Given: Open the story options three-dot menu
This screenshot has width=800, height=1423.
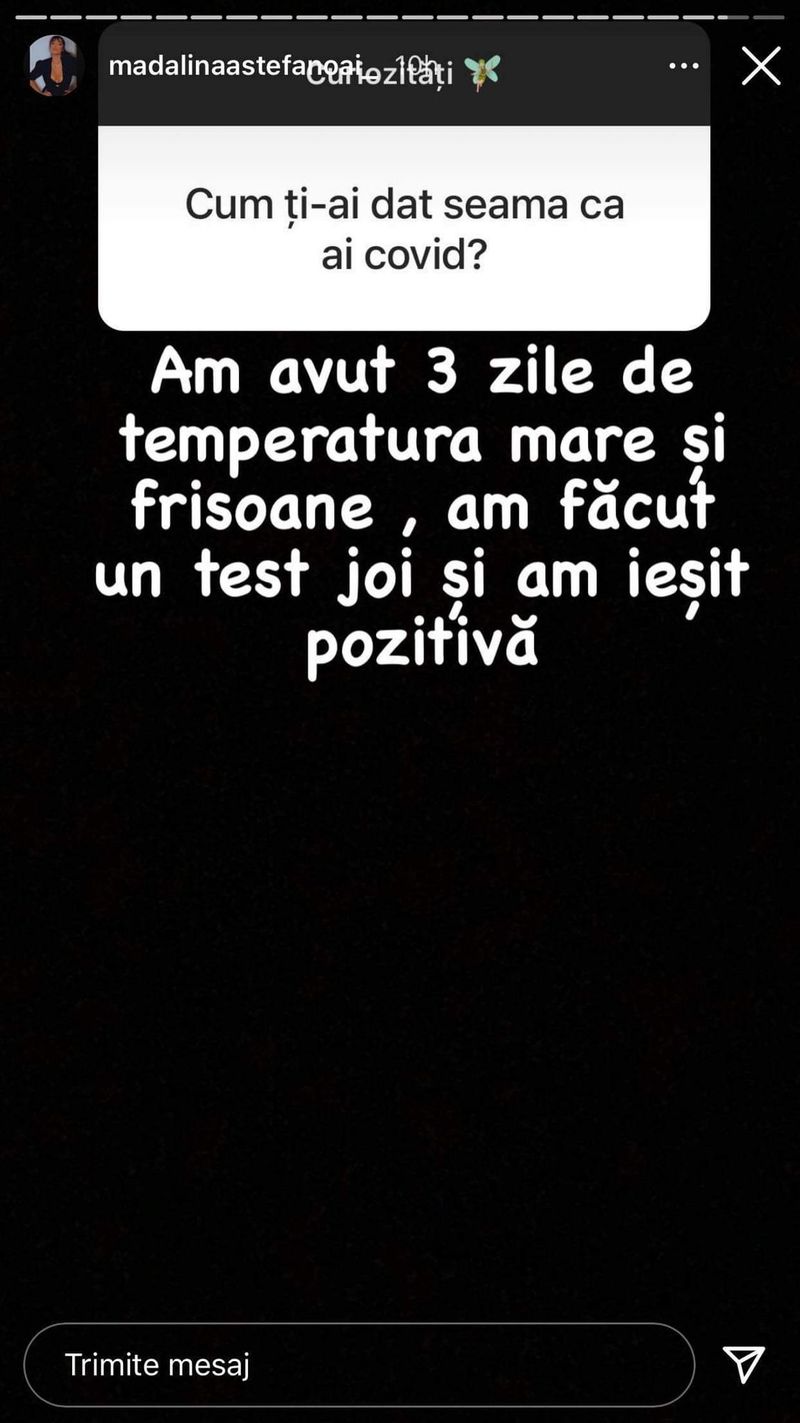Looking at the screenshot, I should 684,66.
